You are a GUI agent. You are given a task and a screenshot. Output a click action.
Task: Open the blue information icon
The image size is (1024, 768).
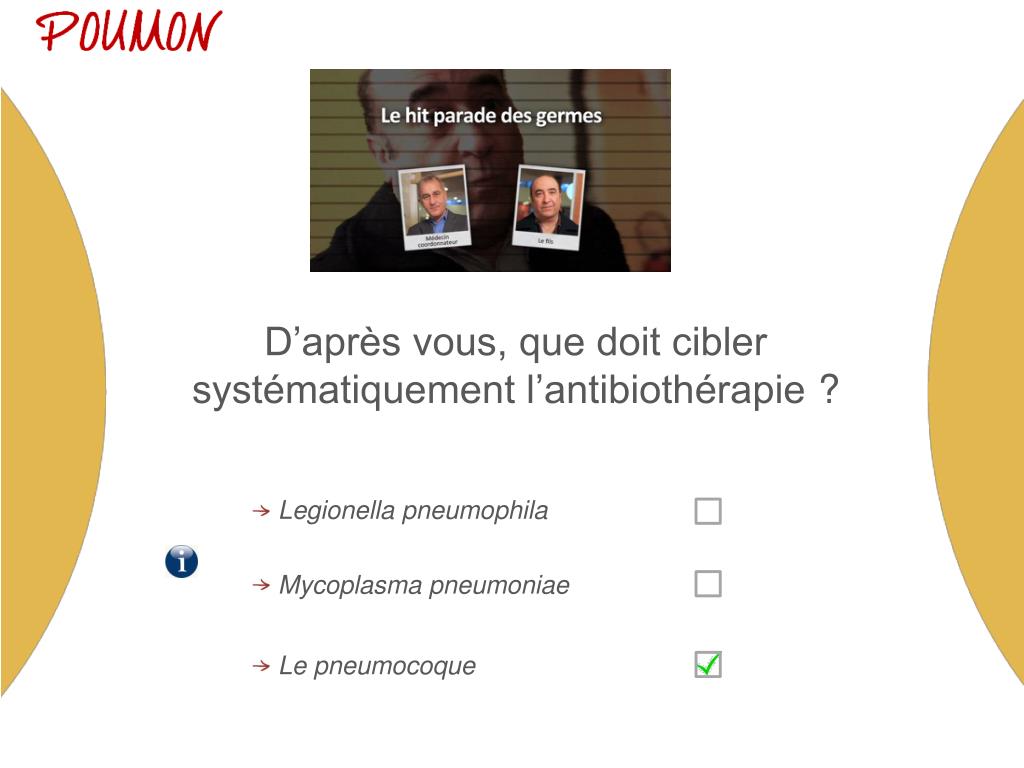pyautogui.click(x=181, y=562)
